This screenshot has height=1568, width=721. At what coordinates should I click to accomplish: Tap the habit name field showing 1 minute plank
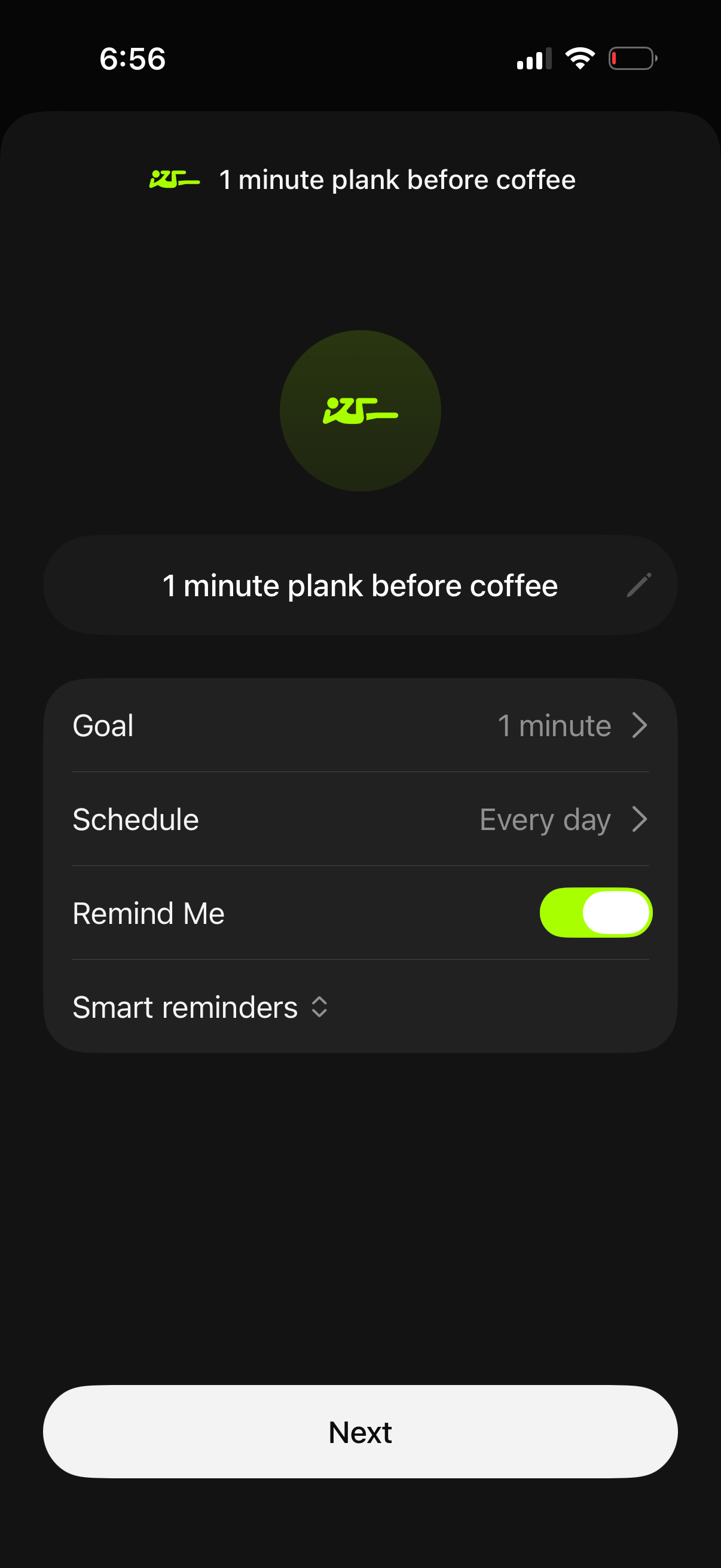click(x=360, y=584)
